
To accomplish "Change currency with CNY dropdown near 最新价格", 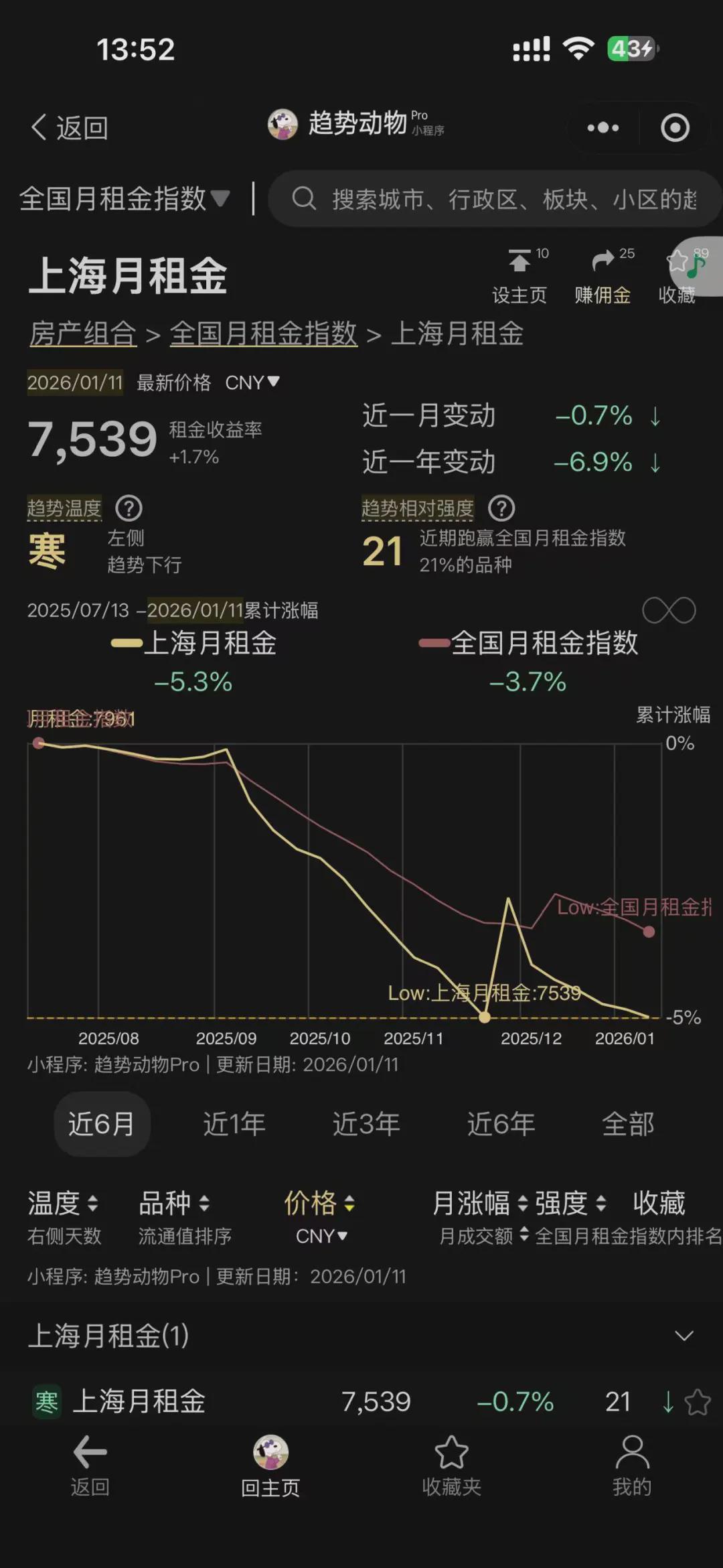I will 252,382.
